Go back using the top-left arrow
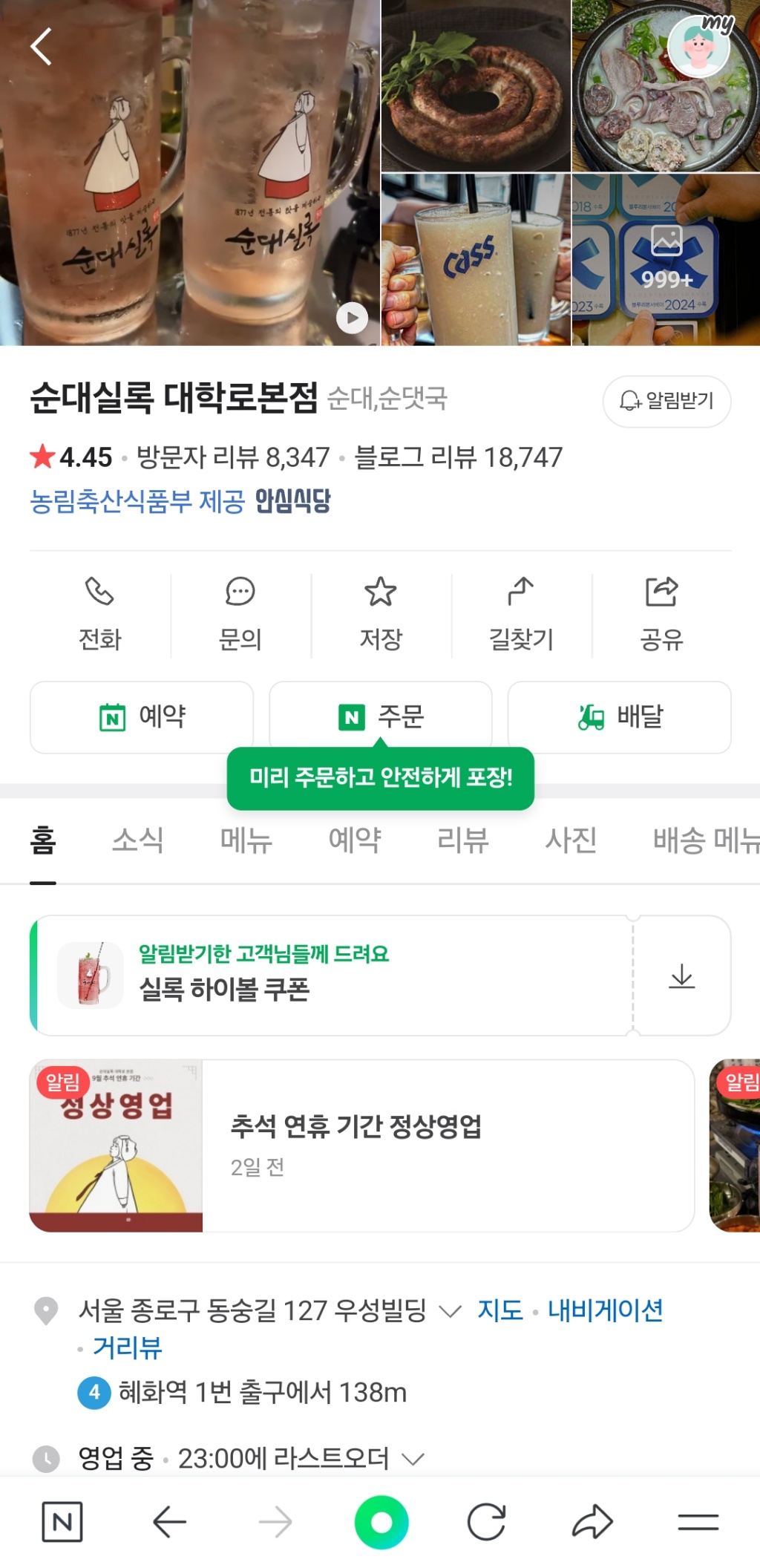This screenshot has width=760, height=1568. click(x=42, y=47)
